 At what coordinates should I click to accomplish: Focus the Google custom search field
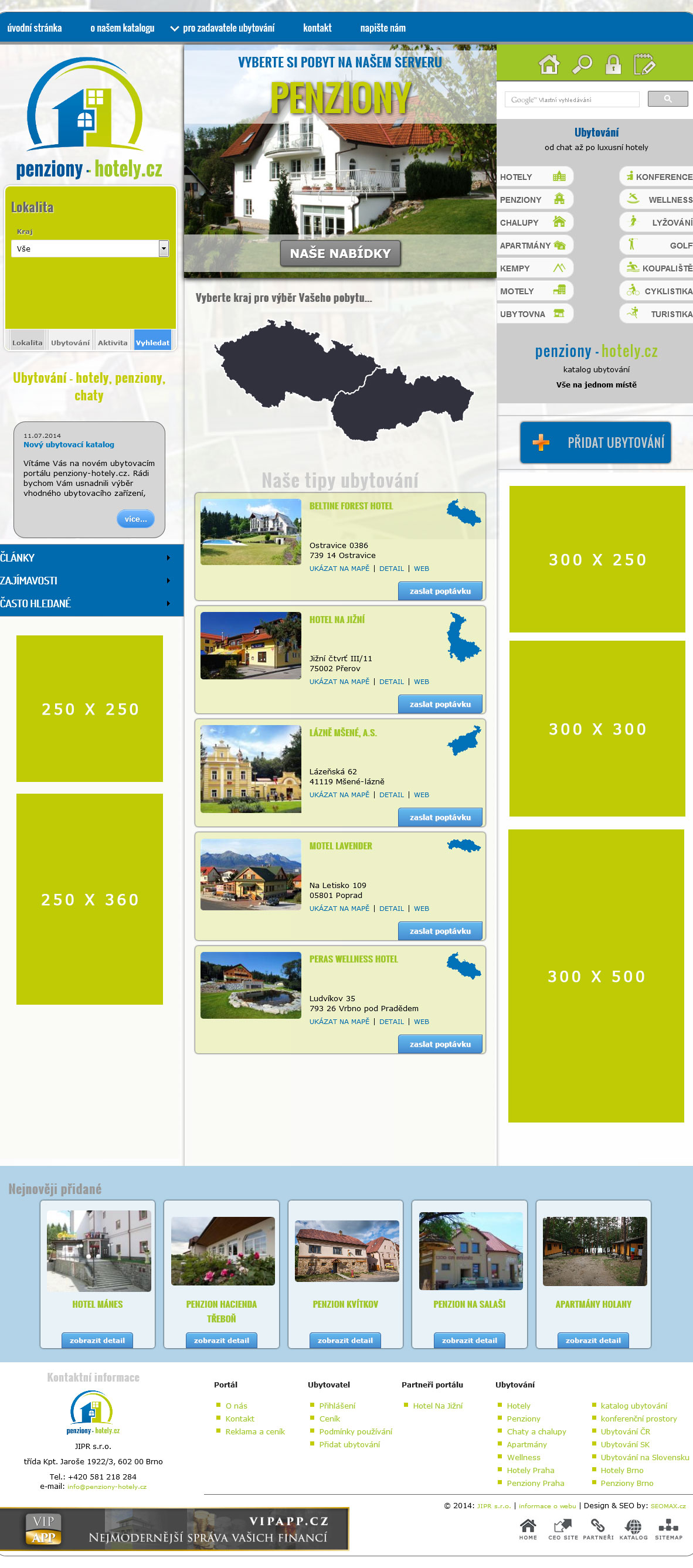point(572,100)
